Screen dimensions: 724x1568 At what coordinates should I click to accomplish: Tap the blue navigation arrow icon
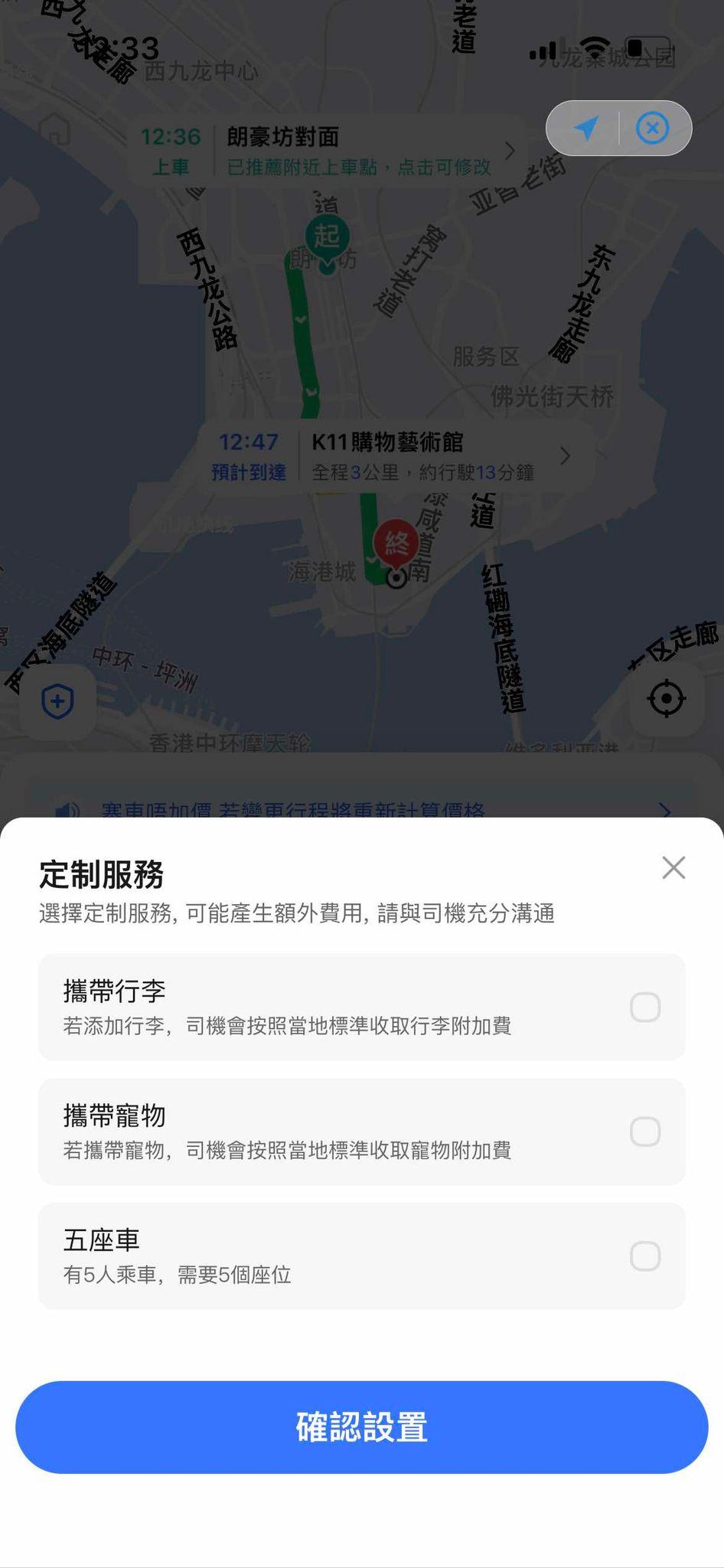585,128
